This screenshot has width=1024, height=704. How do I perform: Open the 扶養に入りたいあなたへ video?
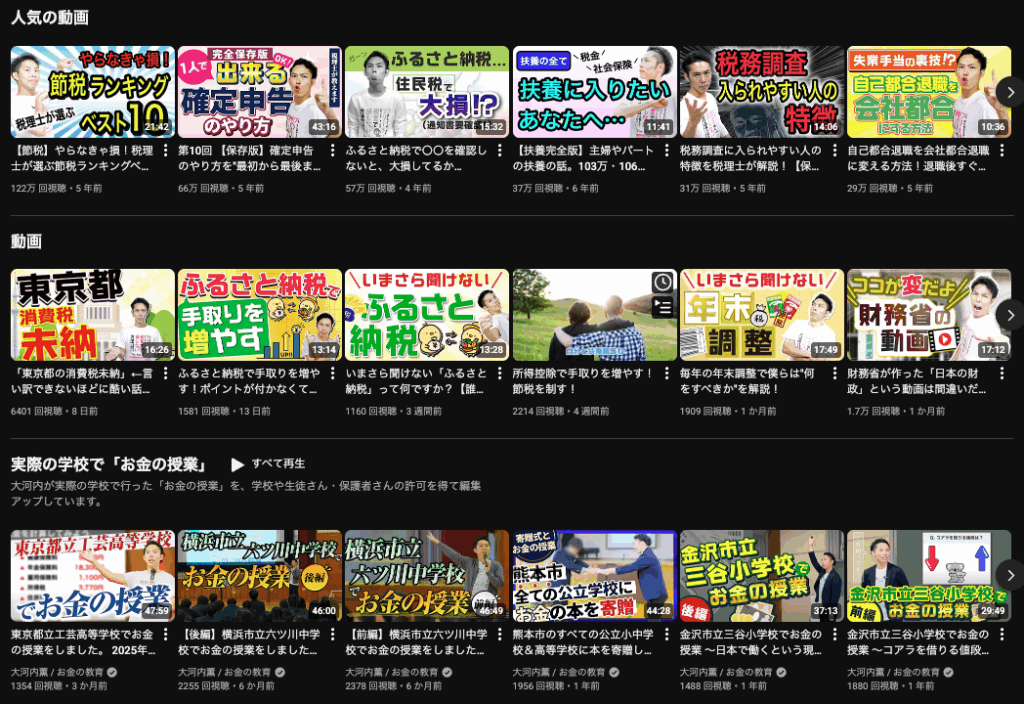pos(594,91)
